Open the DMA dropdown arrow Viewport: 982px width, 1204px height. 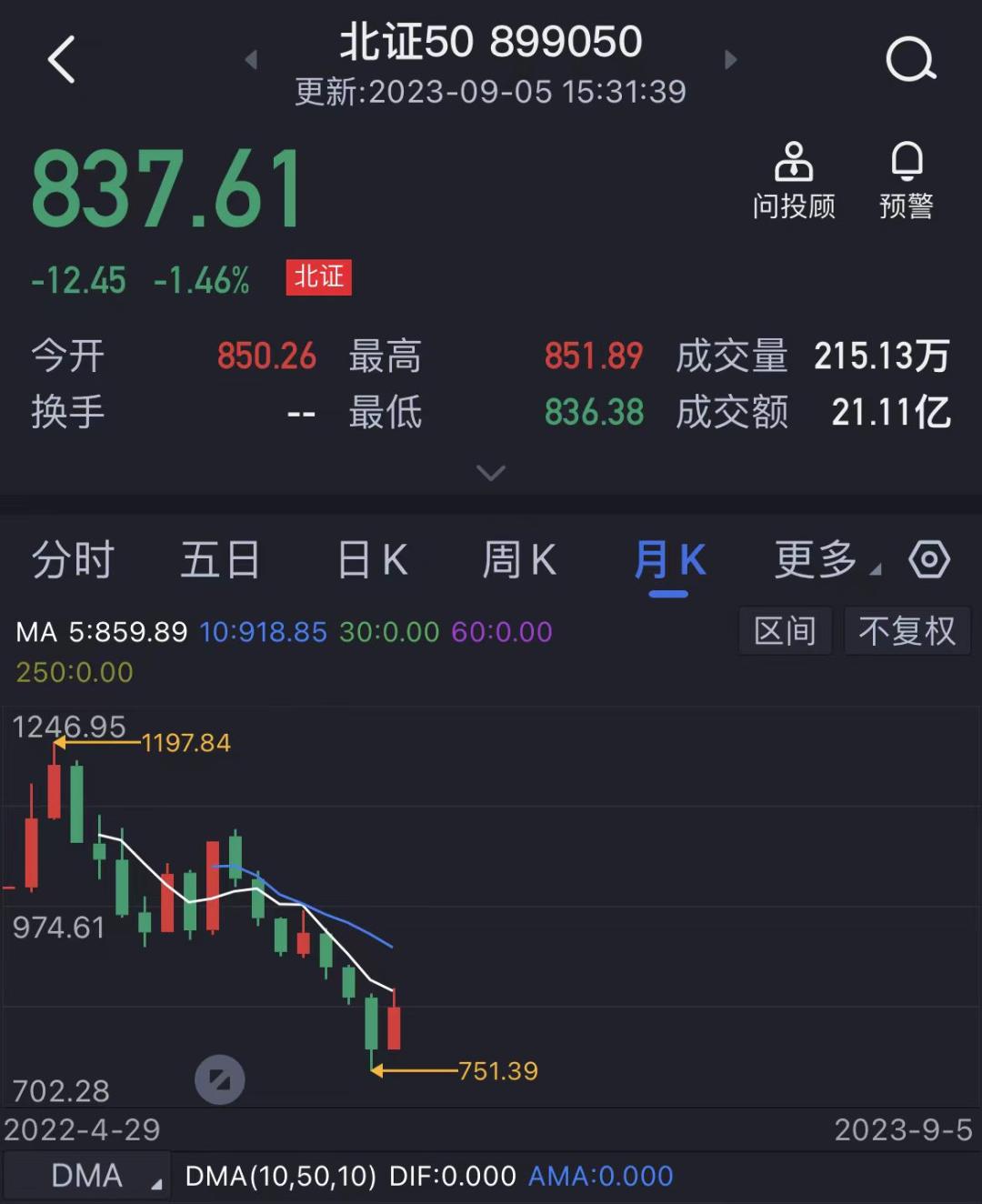[x=155, y=1179]
